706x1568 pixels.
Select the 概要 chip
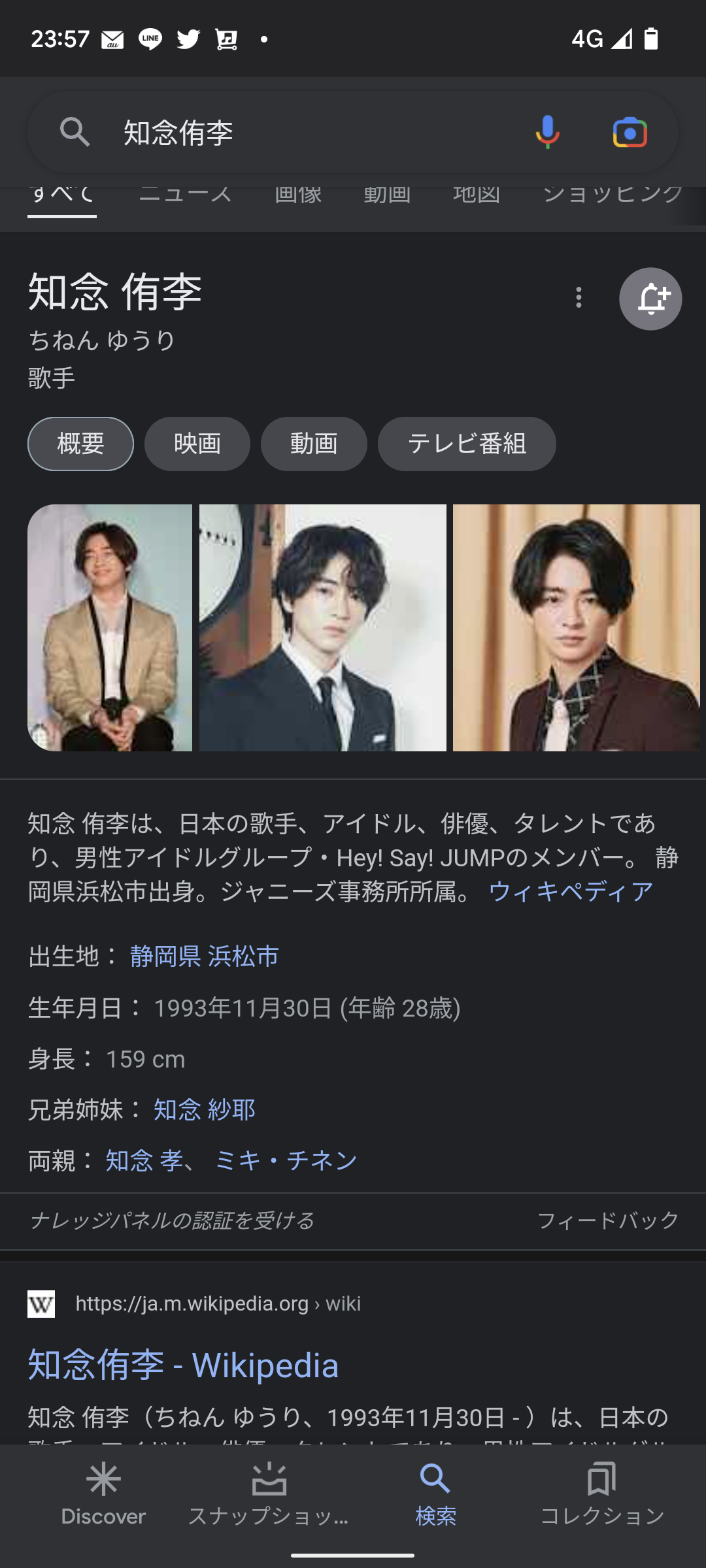pyautogui.click(x=80, y=444)
